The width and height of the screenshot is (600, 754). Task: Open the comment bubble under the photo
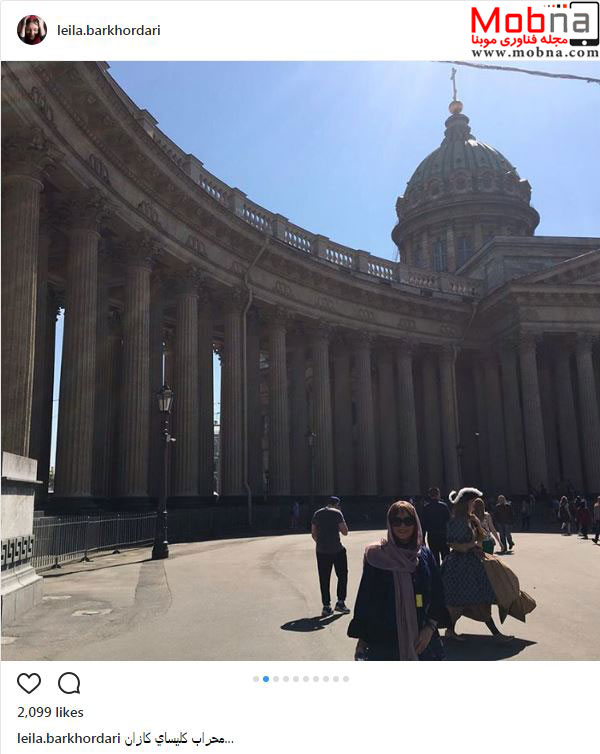(x=69, y=684)
